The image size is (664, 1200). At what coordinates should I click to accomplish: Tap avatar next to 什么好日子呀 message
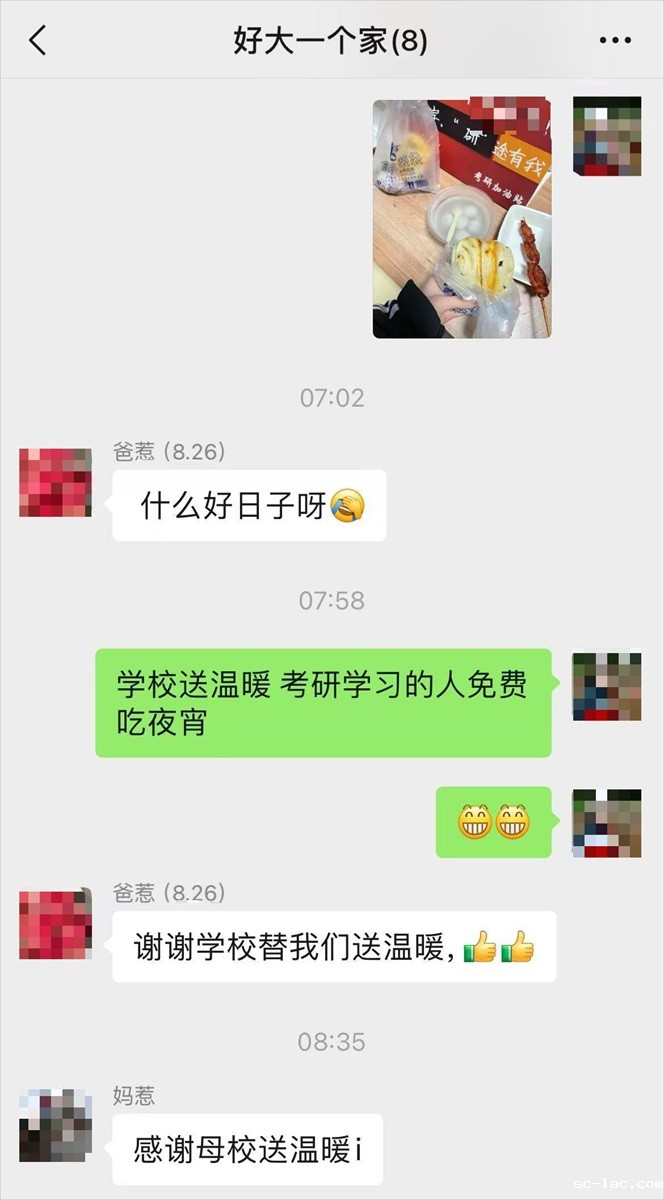(x=55, y=483)
